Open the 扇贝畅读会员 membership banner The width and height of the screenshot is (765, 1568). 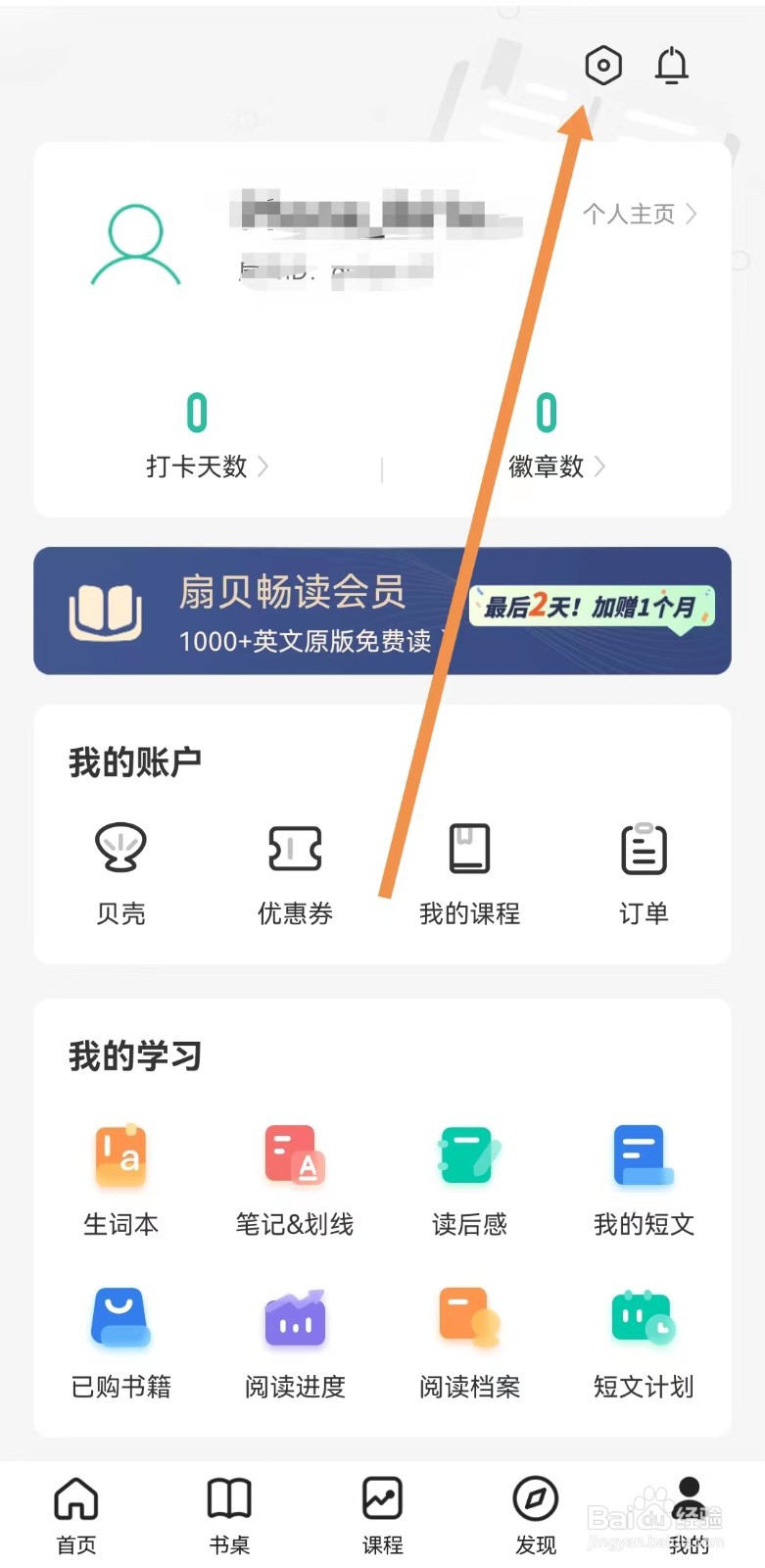click(x=382, y=611)
